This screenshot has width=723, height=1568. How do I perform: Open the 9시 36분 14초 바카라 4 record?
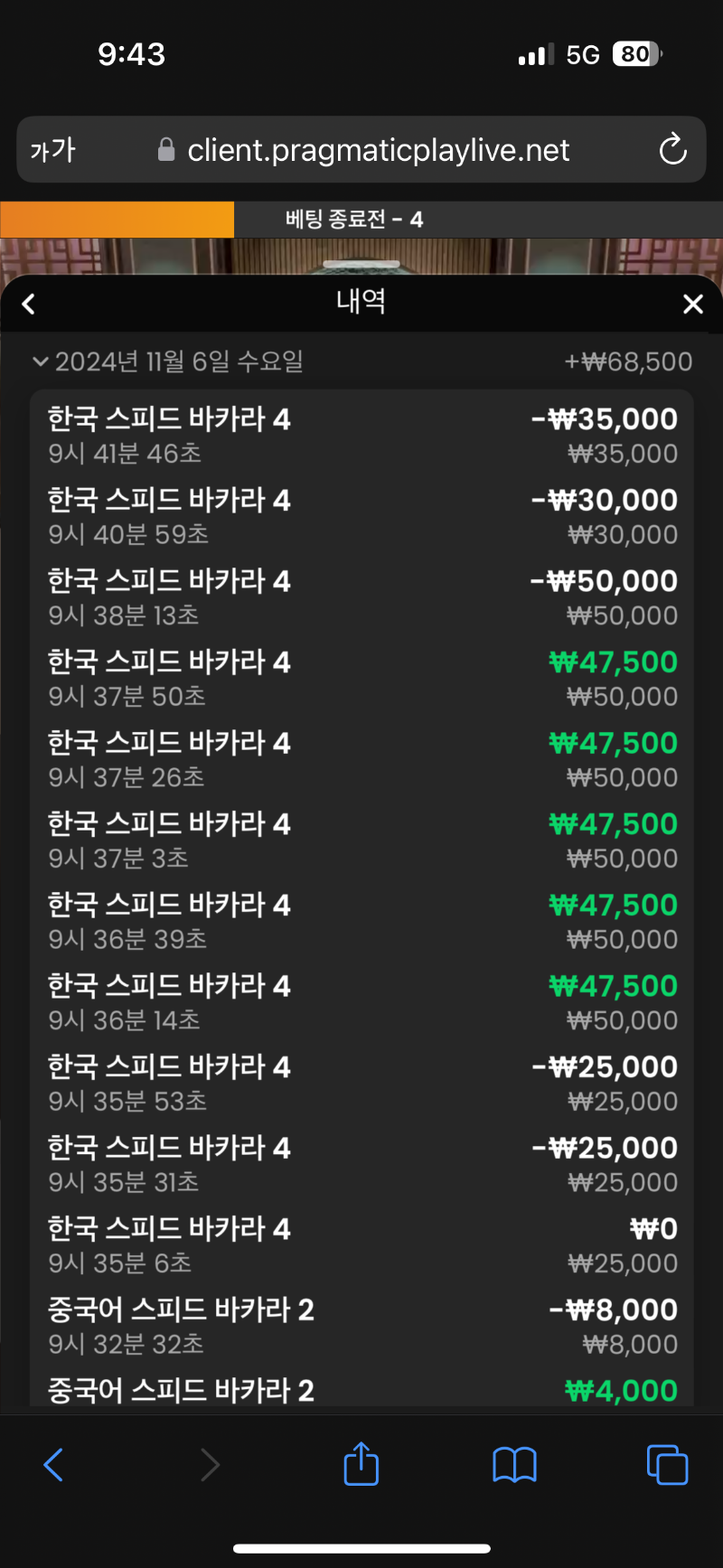point(361,1002)
